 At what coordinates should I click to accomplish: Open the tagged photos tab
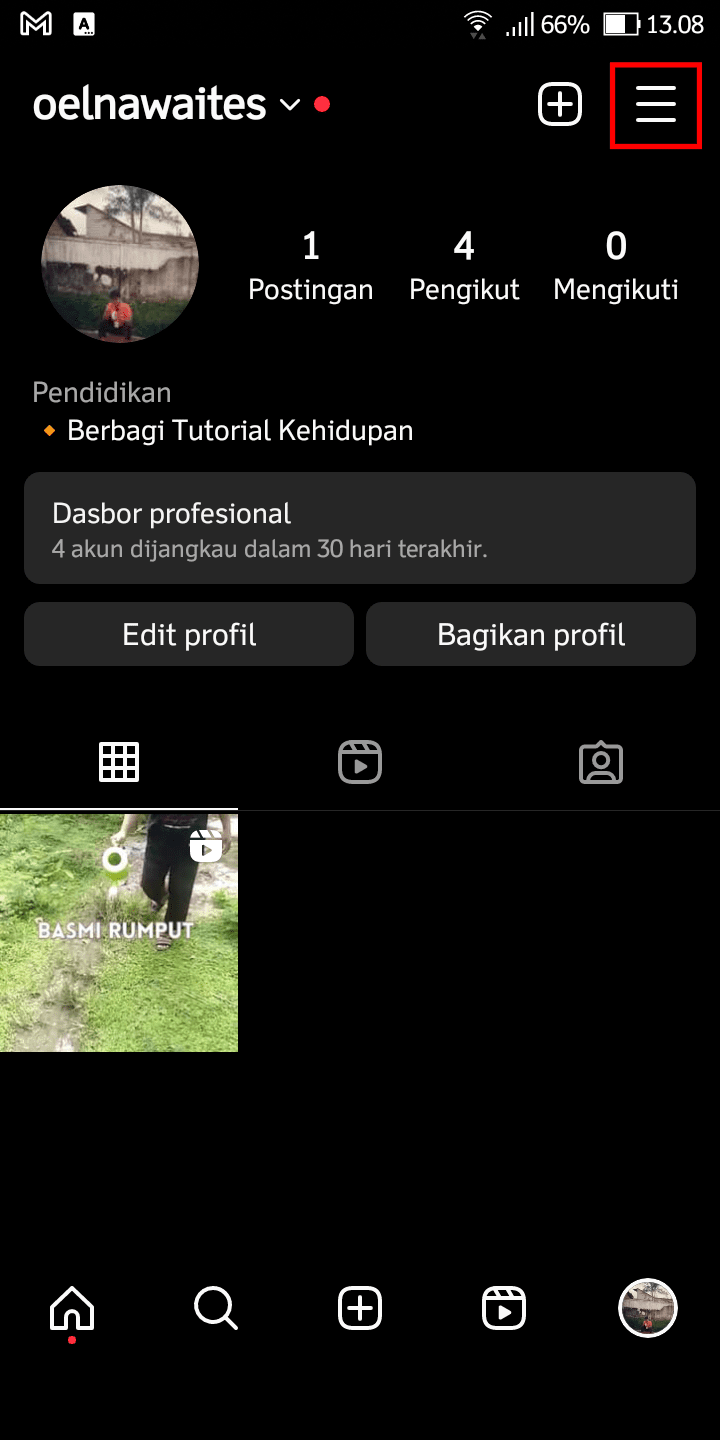click(x=601, y=761)
